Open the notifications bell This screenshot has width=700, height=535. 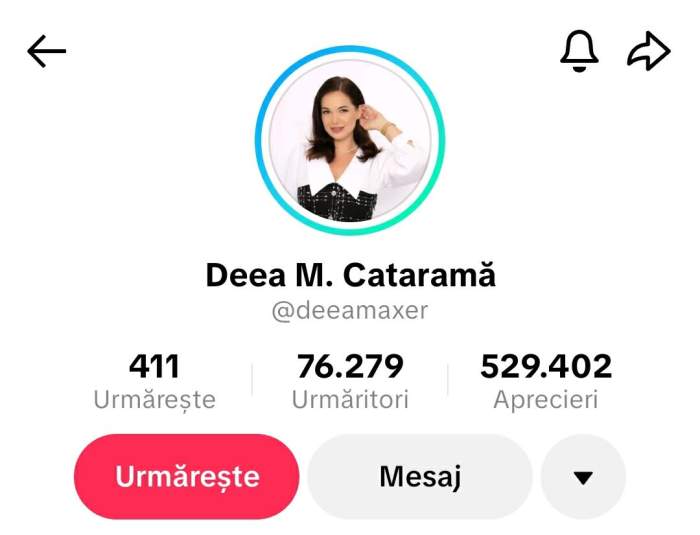[x=579, y=51]
